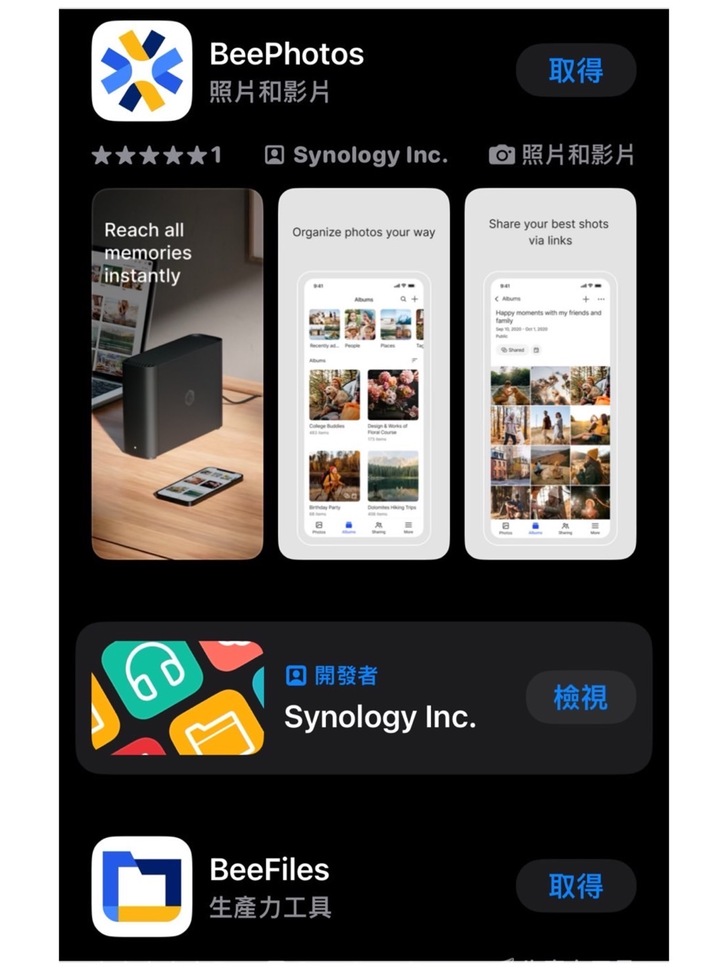Get the BeeFiles app
Screen dimensions: 728x970
[575, 885]
